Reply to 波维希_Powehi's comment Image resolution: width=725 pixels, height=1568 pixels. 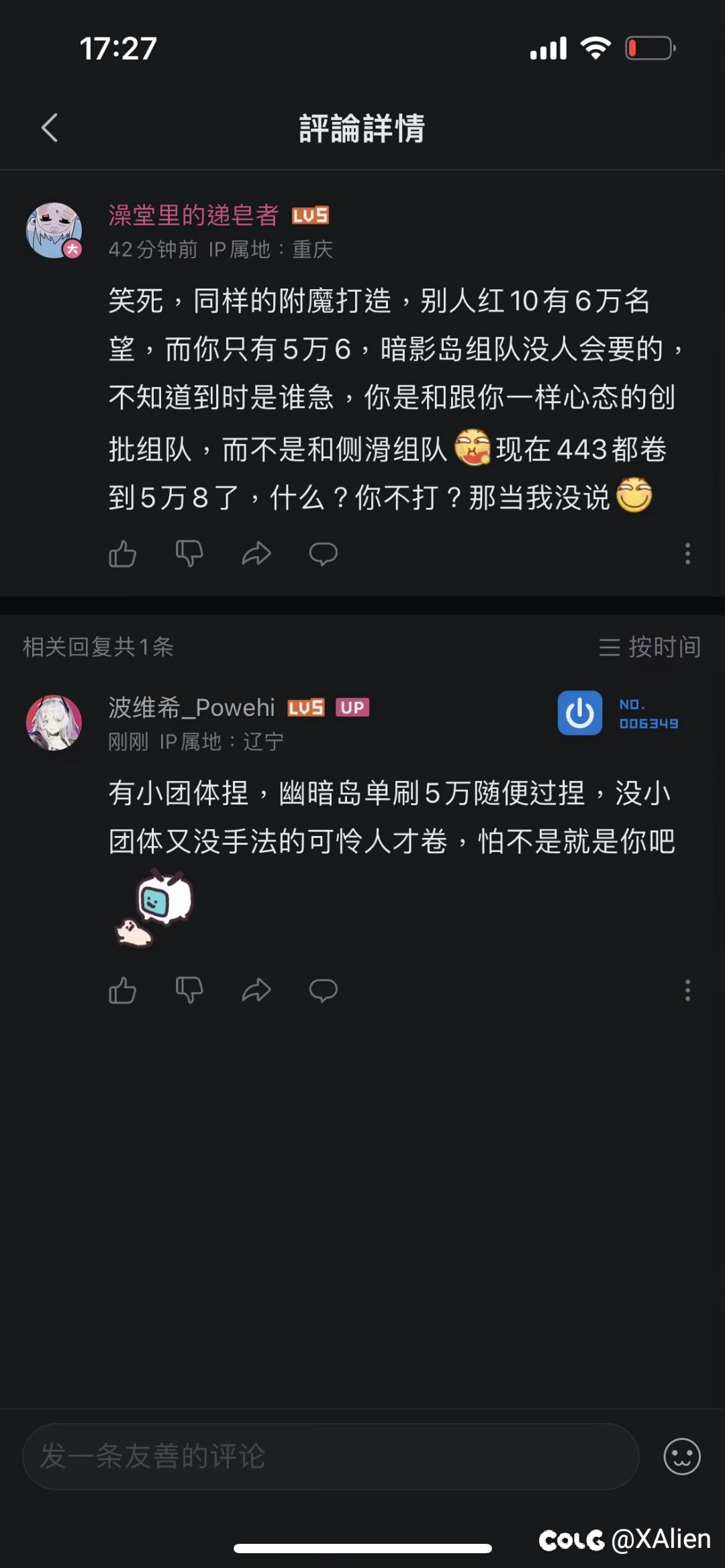click(323, 990)
